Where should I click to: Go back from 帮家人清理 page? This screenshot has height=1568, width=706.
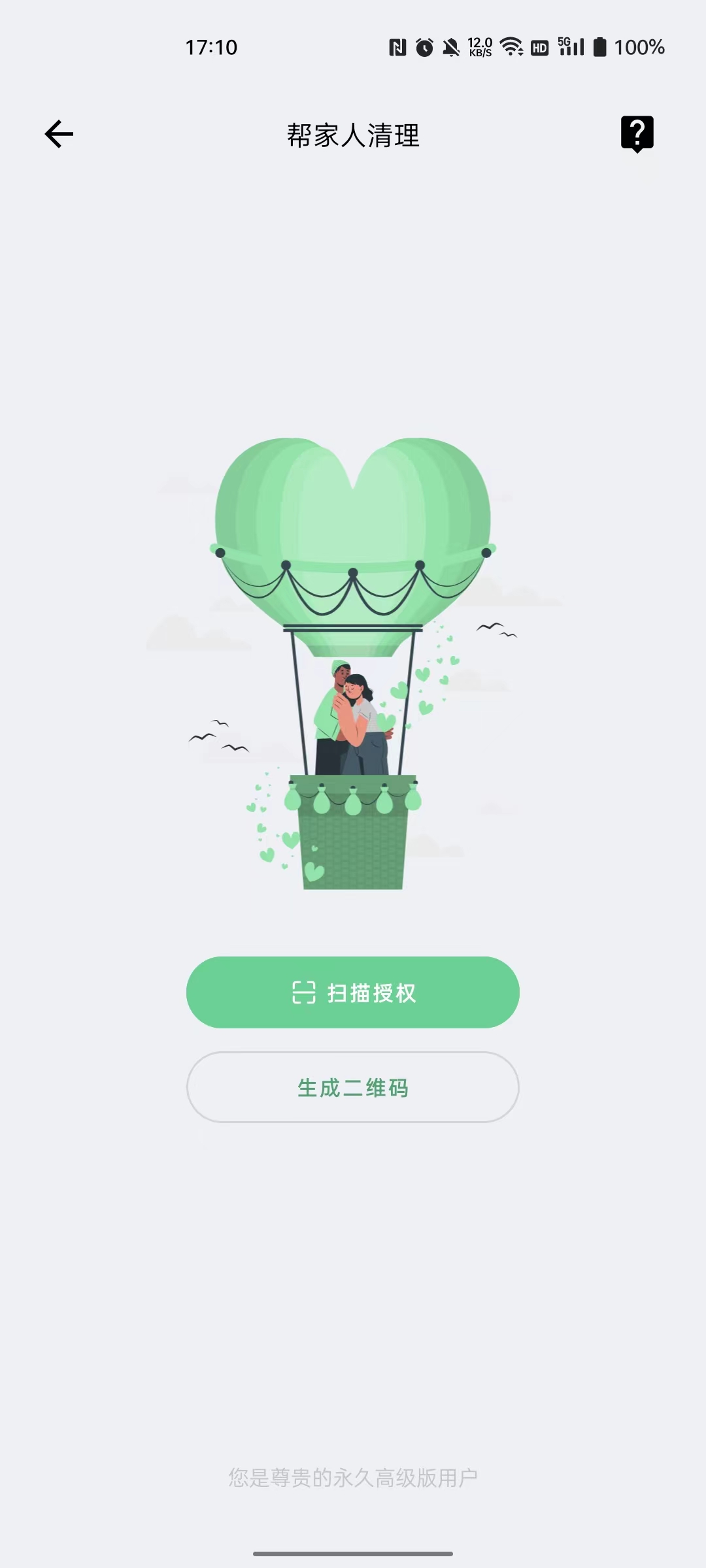(x=59, y=135)
